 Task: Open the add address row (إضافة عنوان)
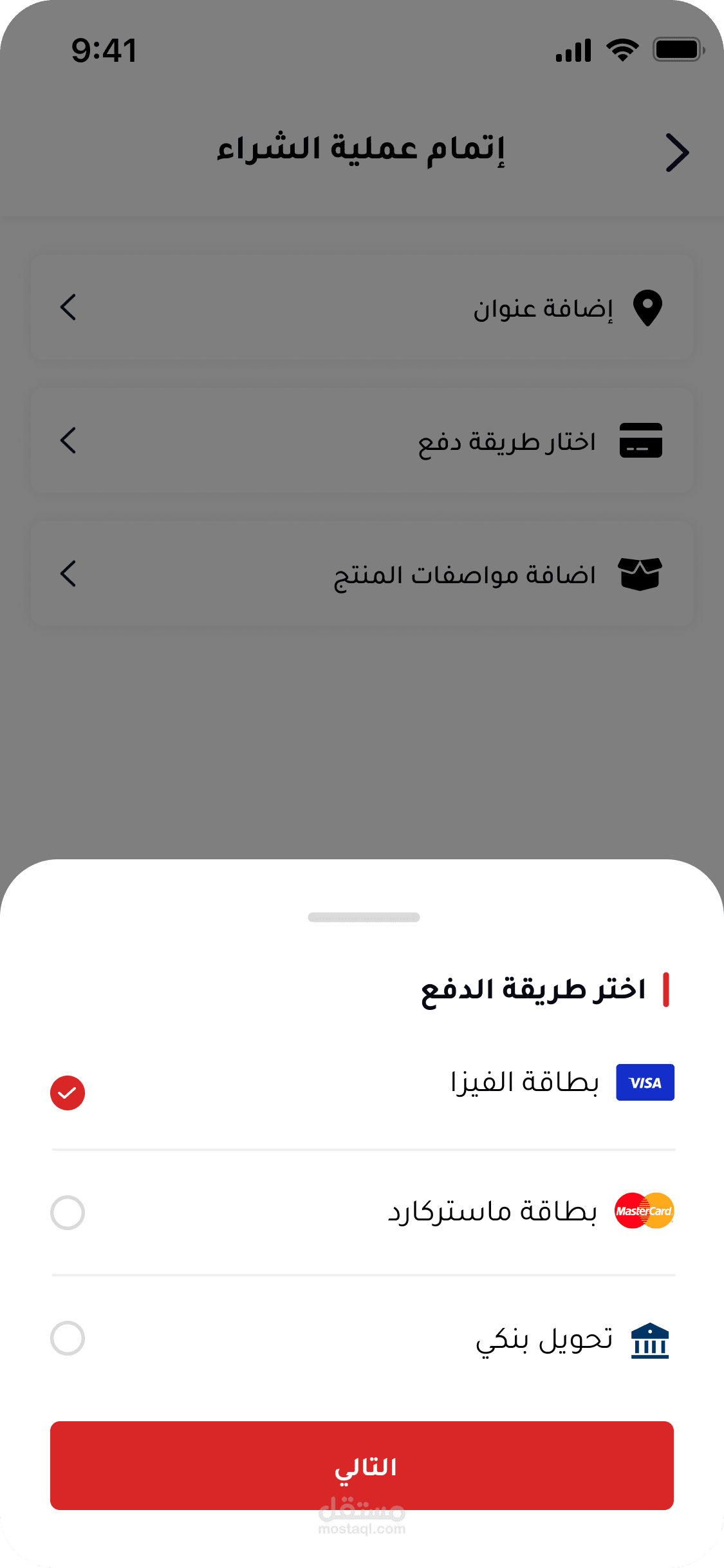362,307
